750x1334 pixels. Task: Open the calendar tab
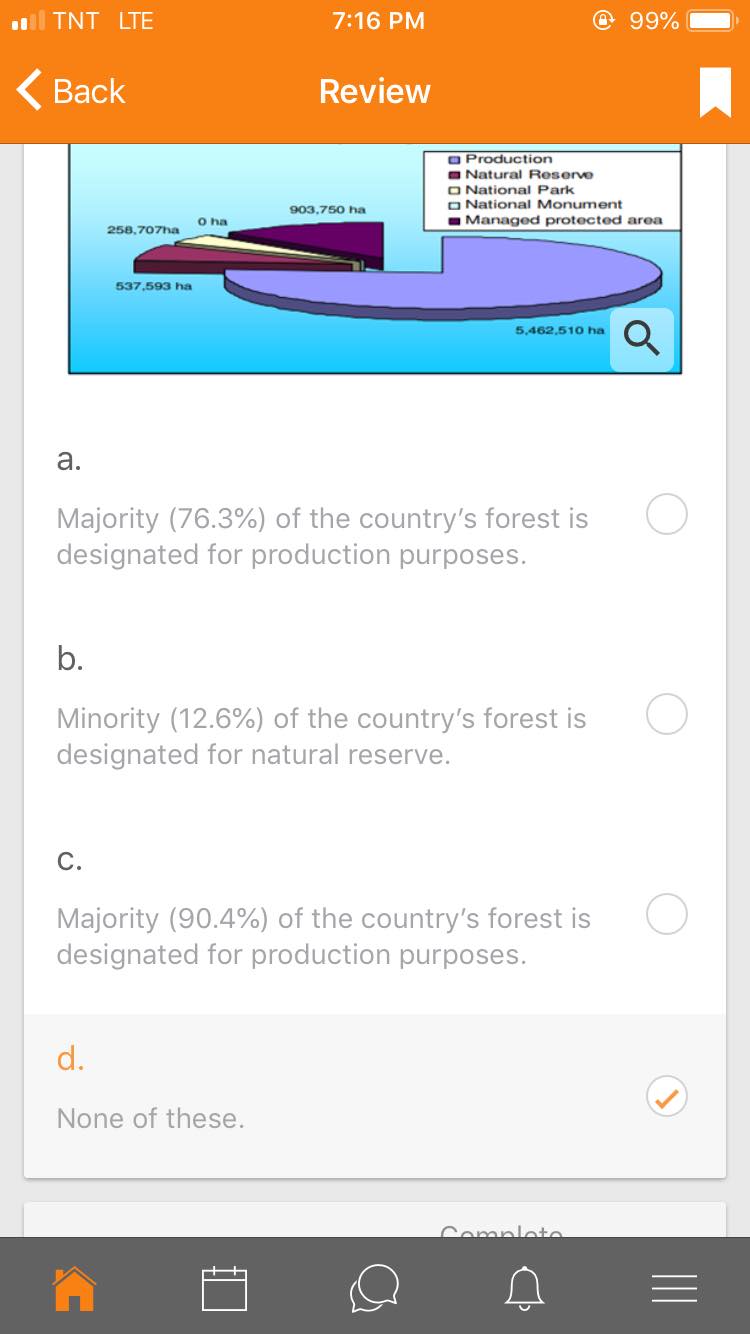click(224, 1289)
